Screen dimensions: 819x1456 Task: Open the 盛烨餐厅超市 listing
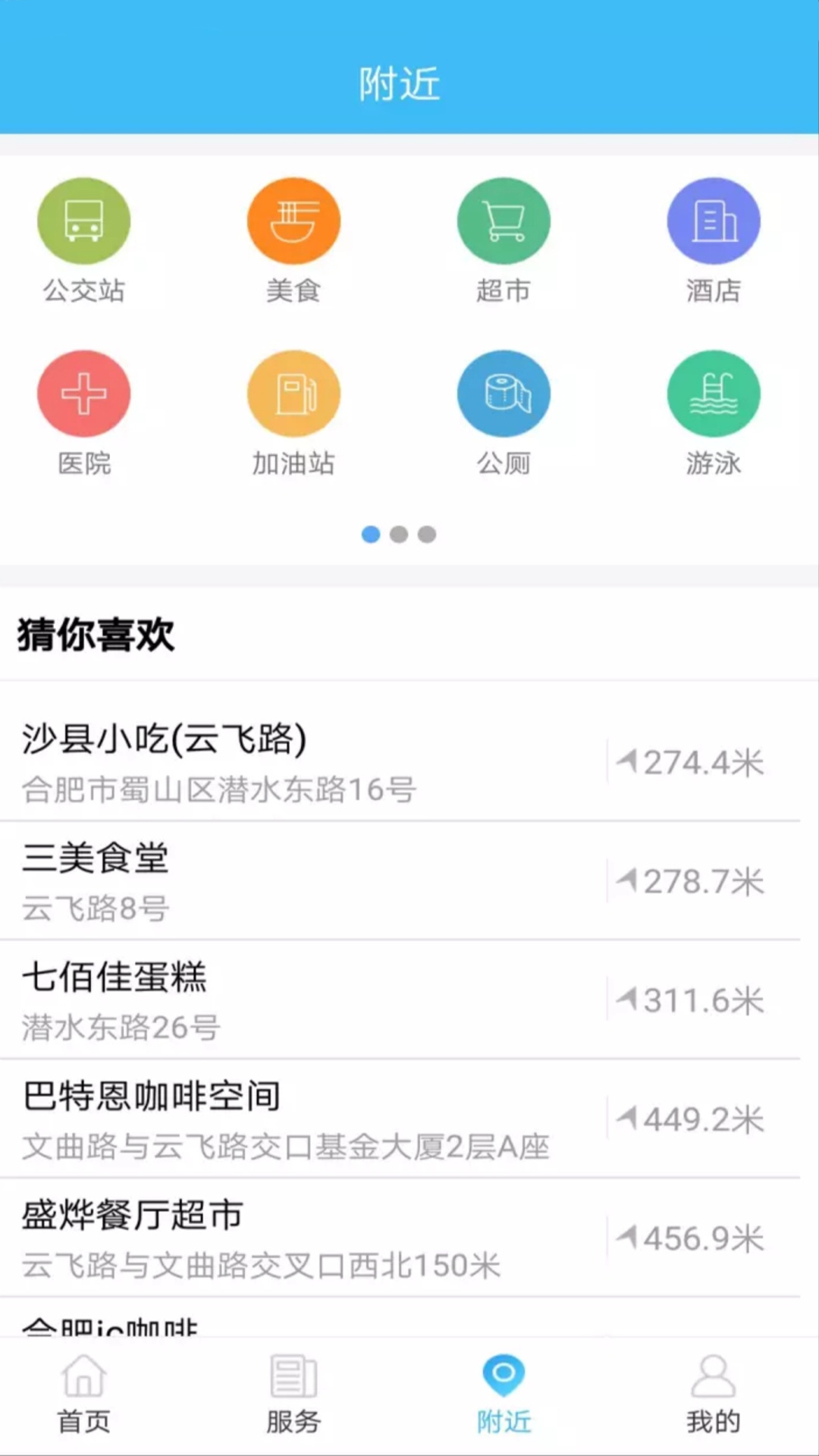tap(303, 1238)
